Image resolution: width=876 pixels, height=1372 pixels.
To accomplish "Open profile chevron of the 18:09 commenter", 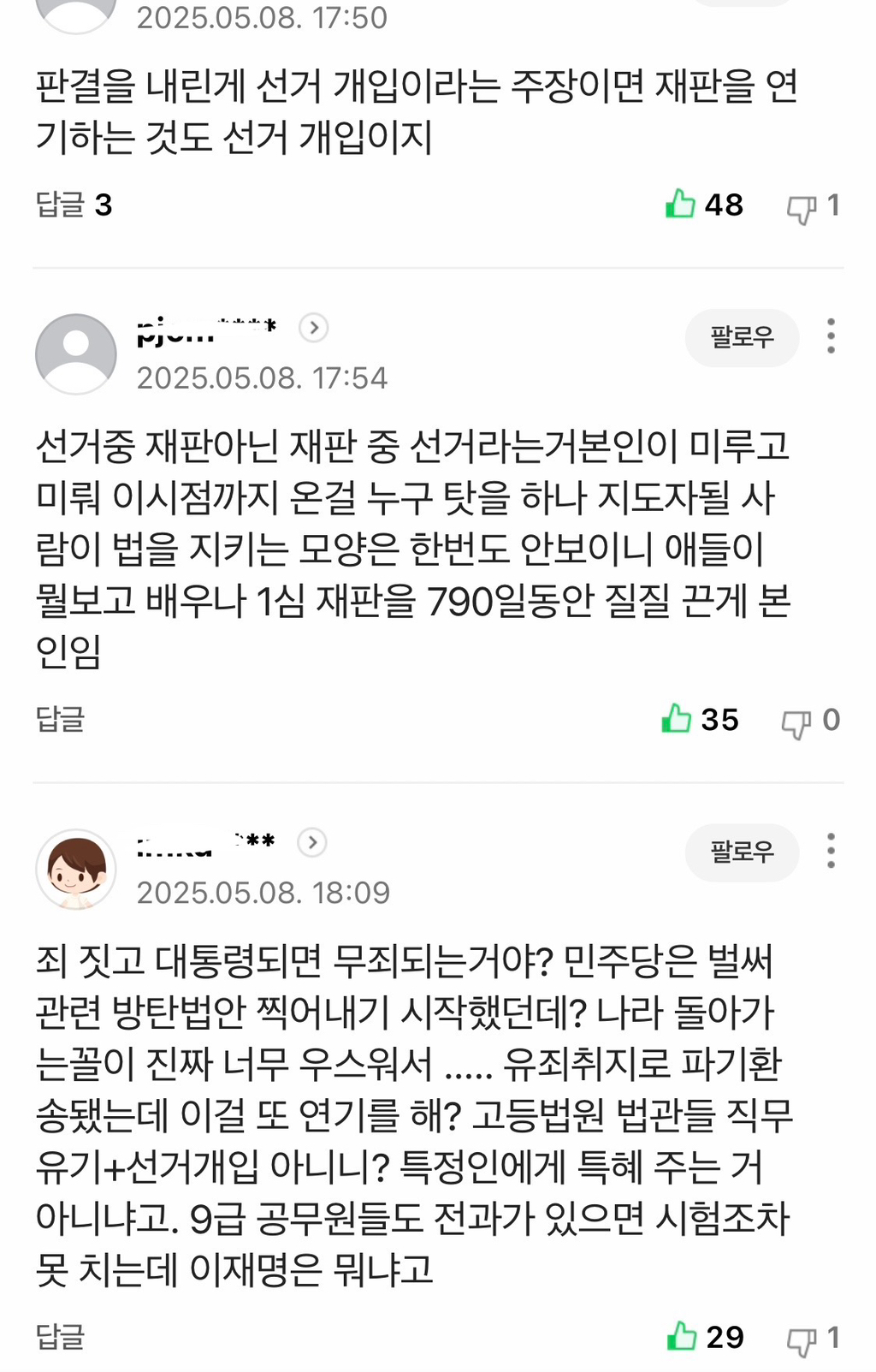I will tap(312, 843).
